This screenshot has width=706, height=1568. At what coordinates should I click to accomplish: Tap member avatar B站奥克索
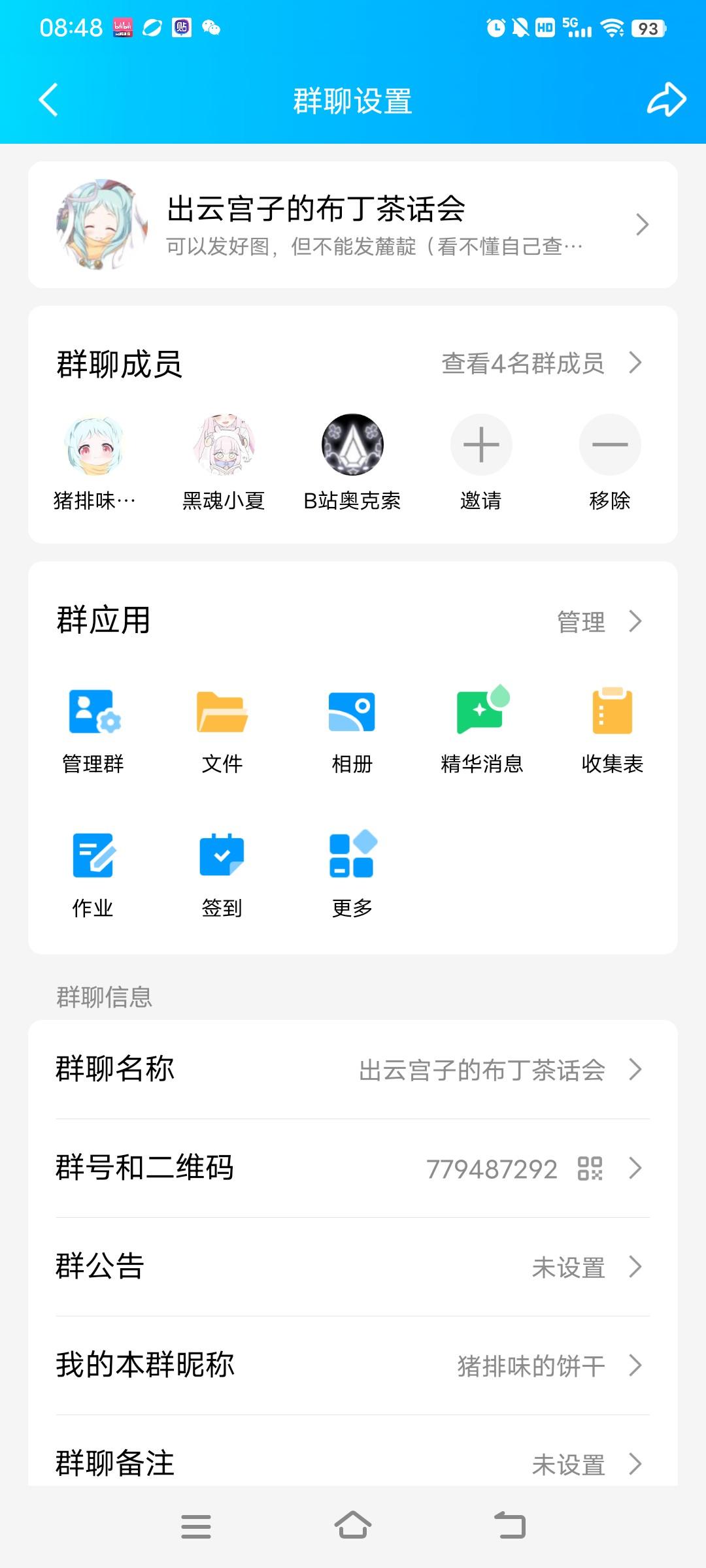pos(352,444)
